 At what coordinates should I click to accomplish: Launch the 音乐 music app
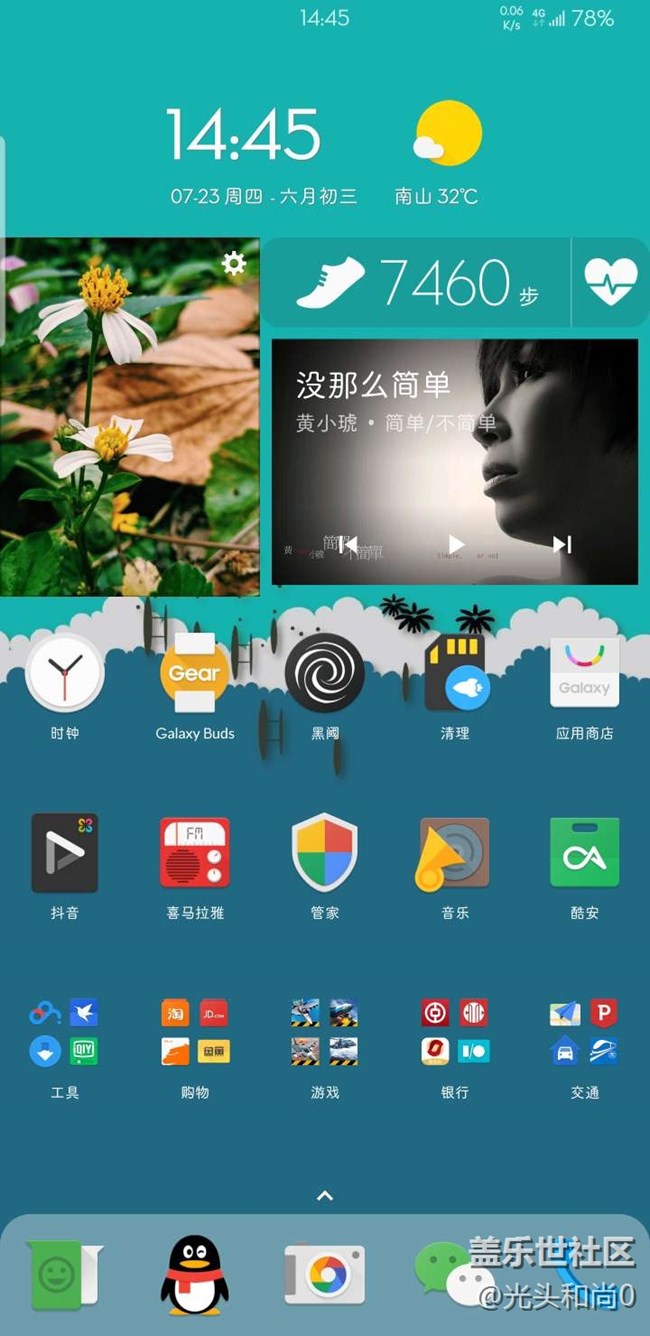click(x=455, y=853)
